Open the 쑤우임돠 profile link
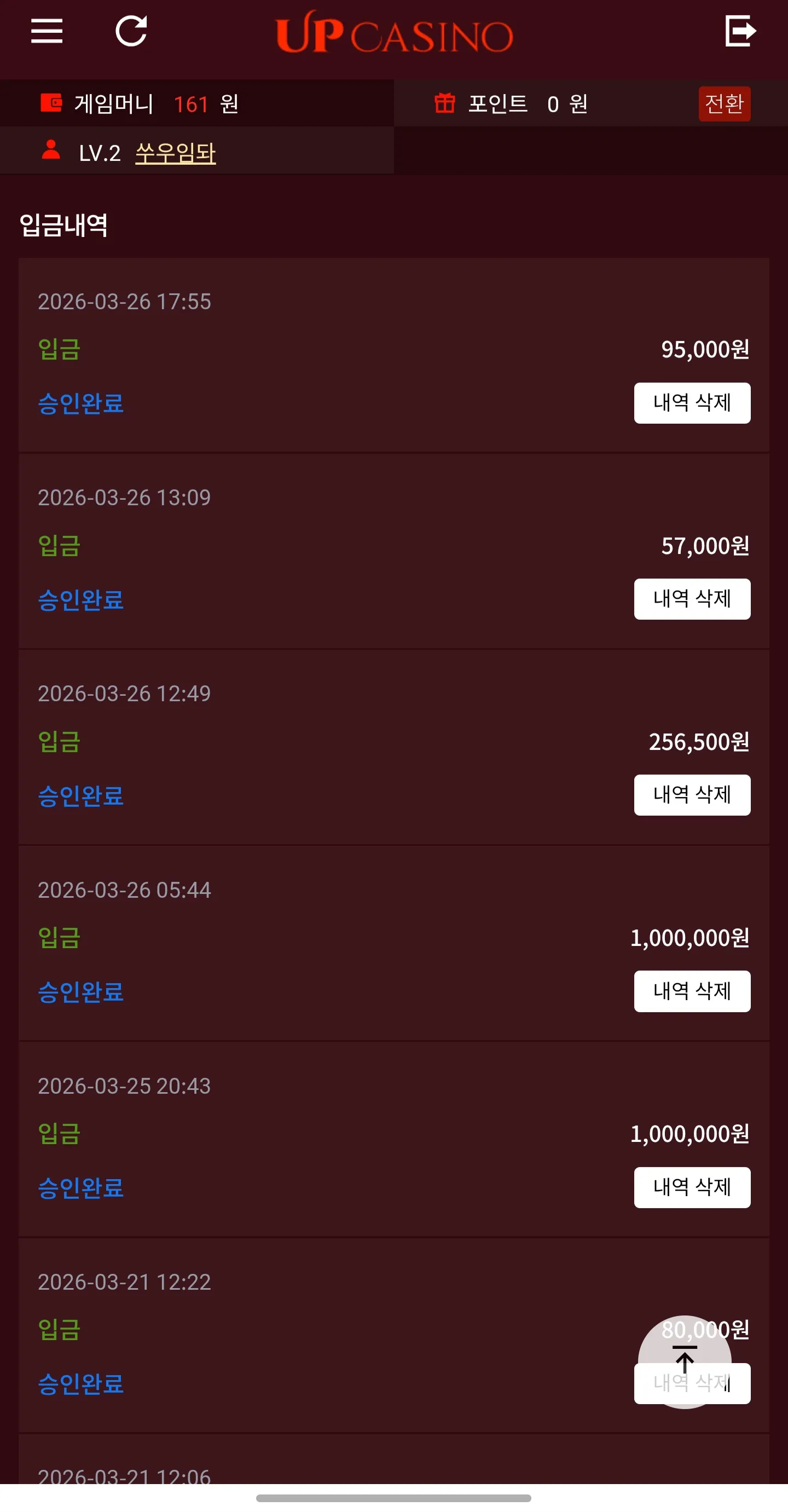The image size is (788, 1512). click(x=176, y=153)
